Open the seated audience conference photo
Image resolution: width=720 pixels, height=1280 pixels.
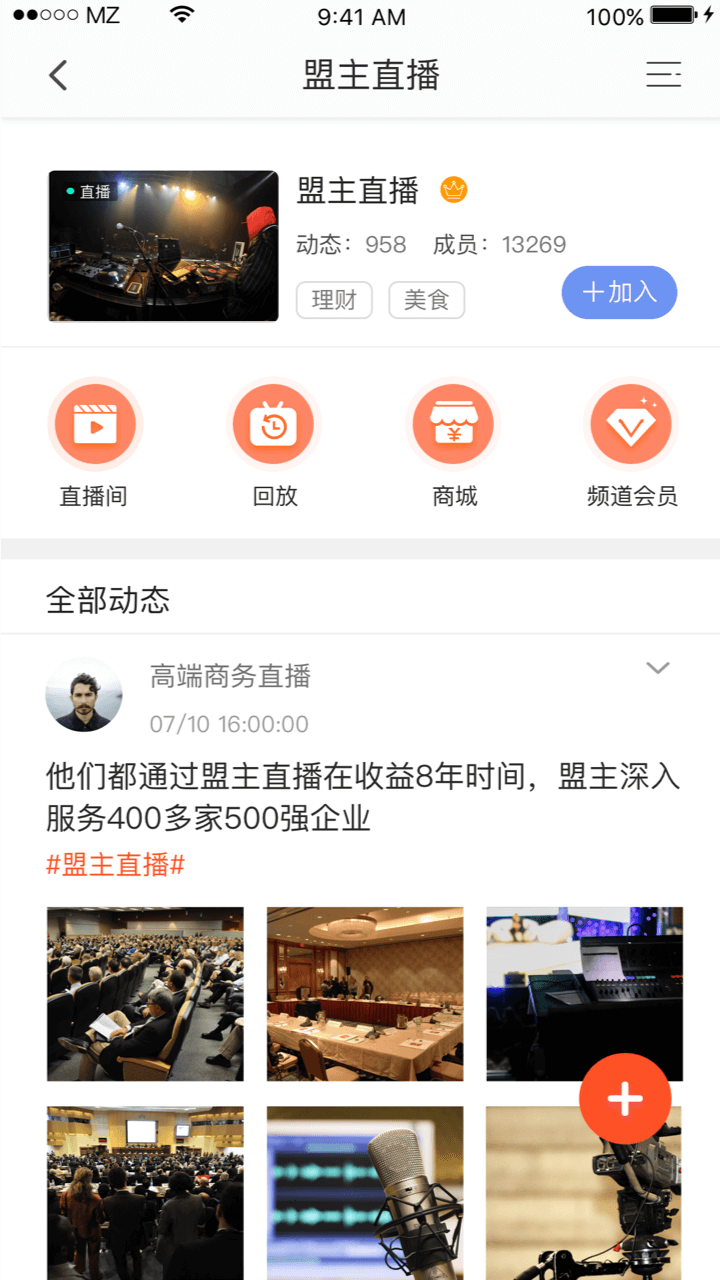point(145,994)
